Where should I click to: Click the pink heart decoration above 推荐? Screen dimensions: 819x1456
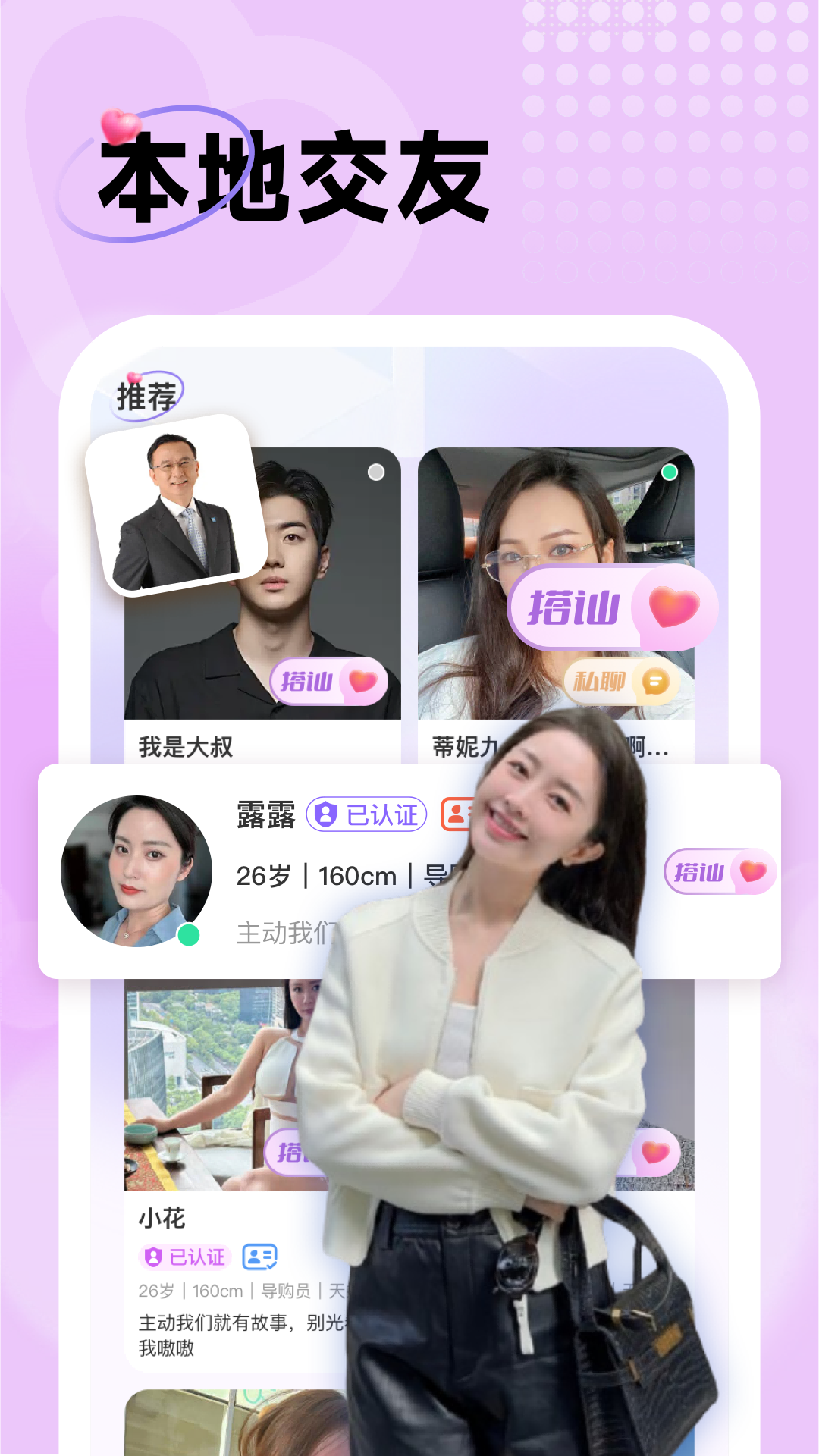(133, 377)
